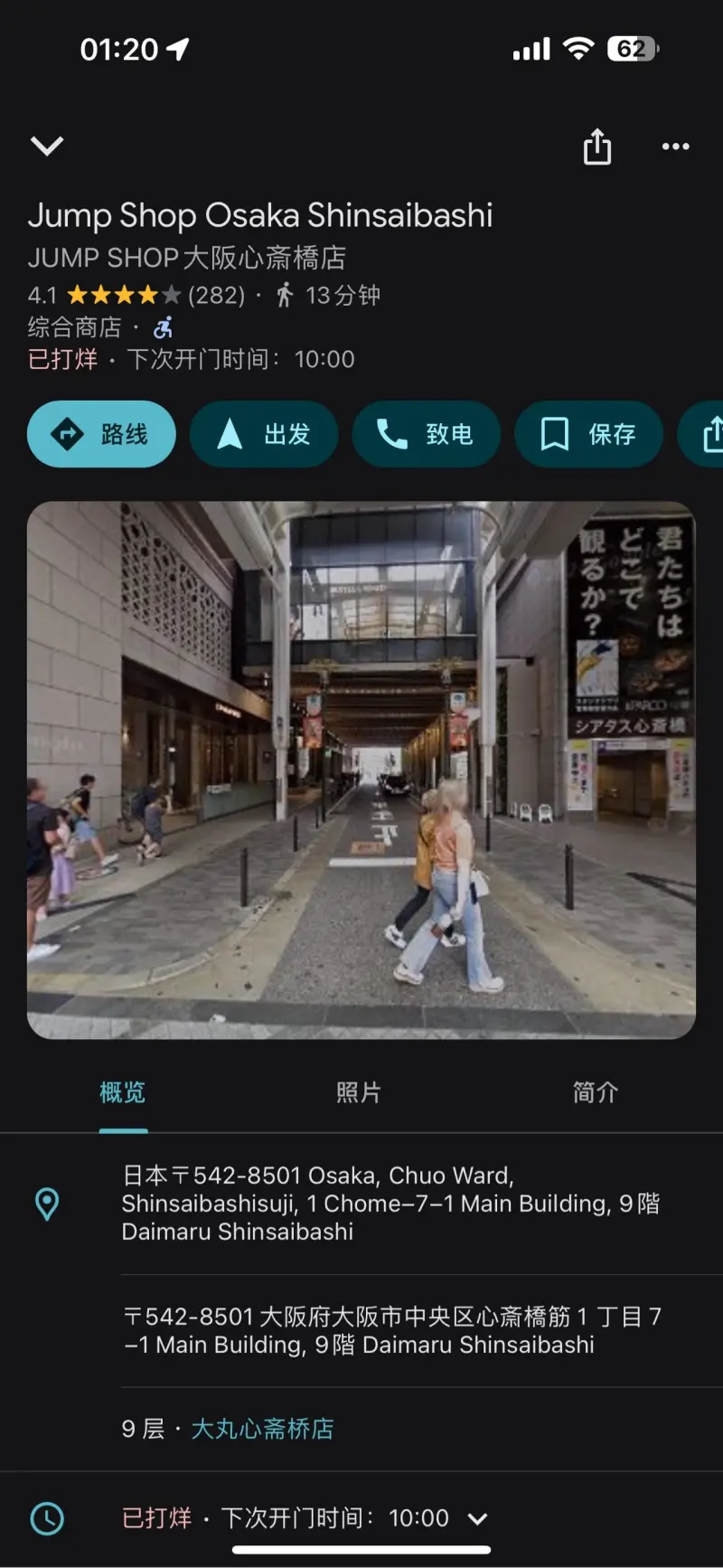Screen dimensions: 723x1568
Task: Start navigation with the 出发 button
Action: 264,434
